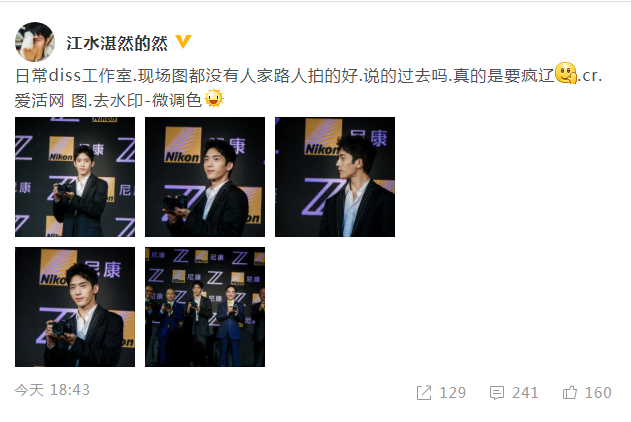Screen dimensions: 631x422
Task: Open the post timestamp 今天 18:43
Action: pos(53,390)
